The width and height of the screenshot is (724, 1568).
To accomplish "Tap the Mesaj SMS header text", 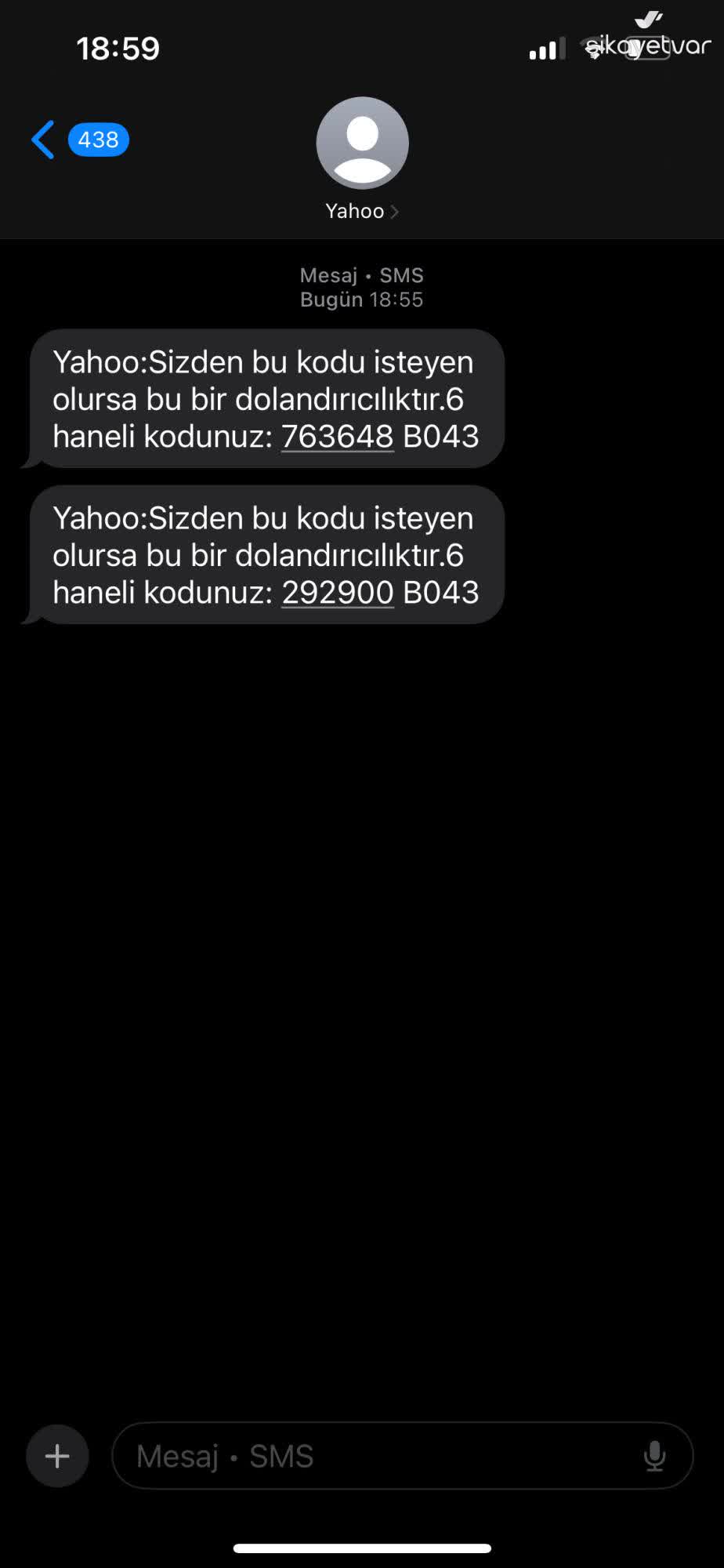I will click(361, 275).
